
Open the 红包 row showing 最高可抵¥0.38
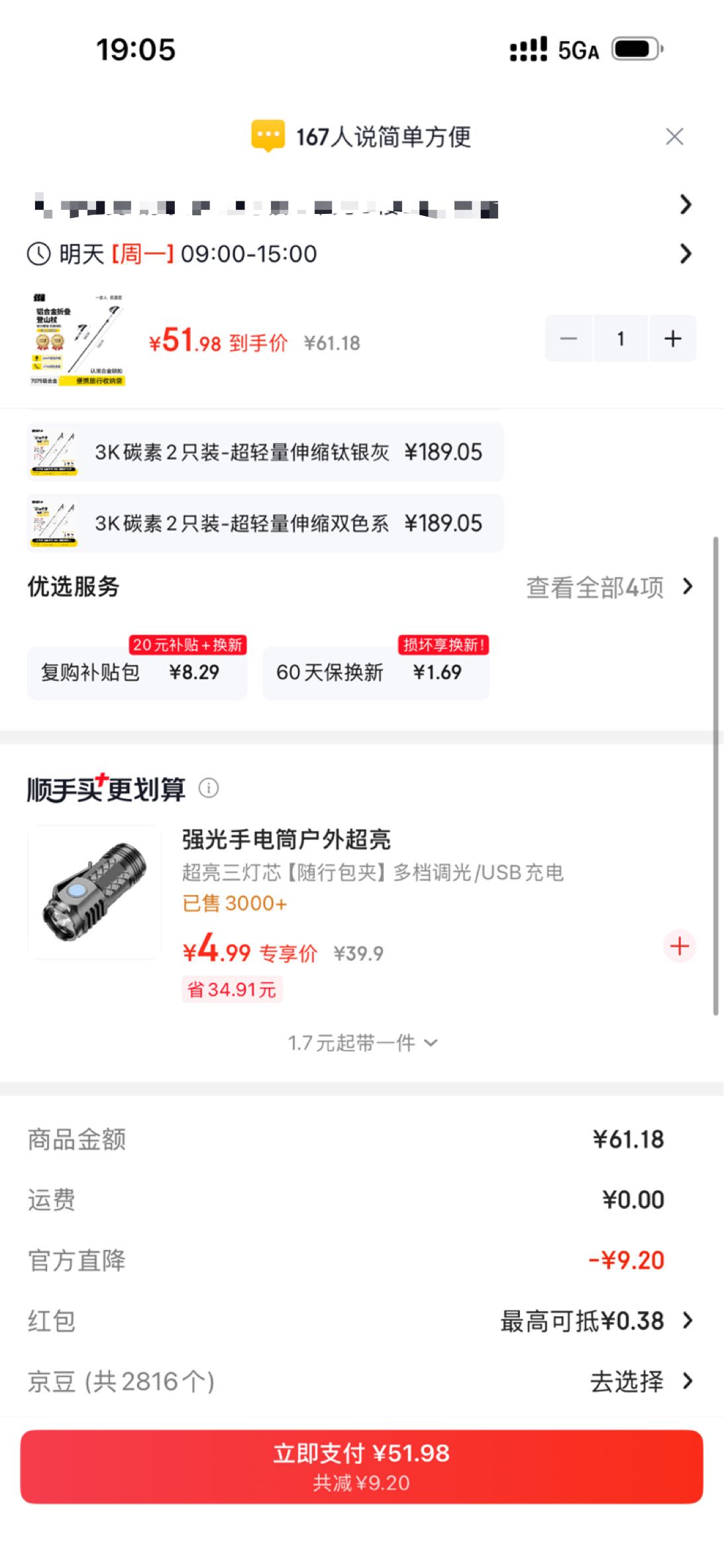362,1321
